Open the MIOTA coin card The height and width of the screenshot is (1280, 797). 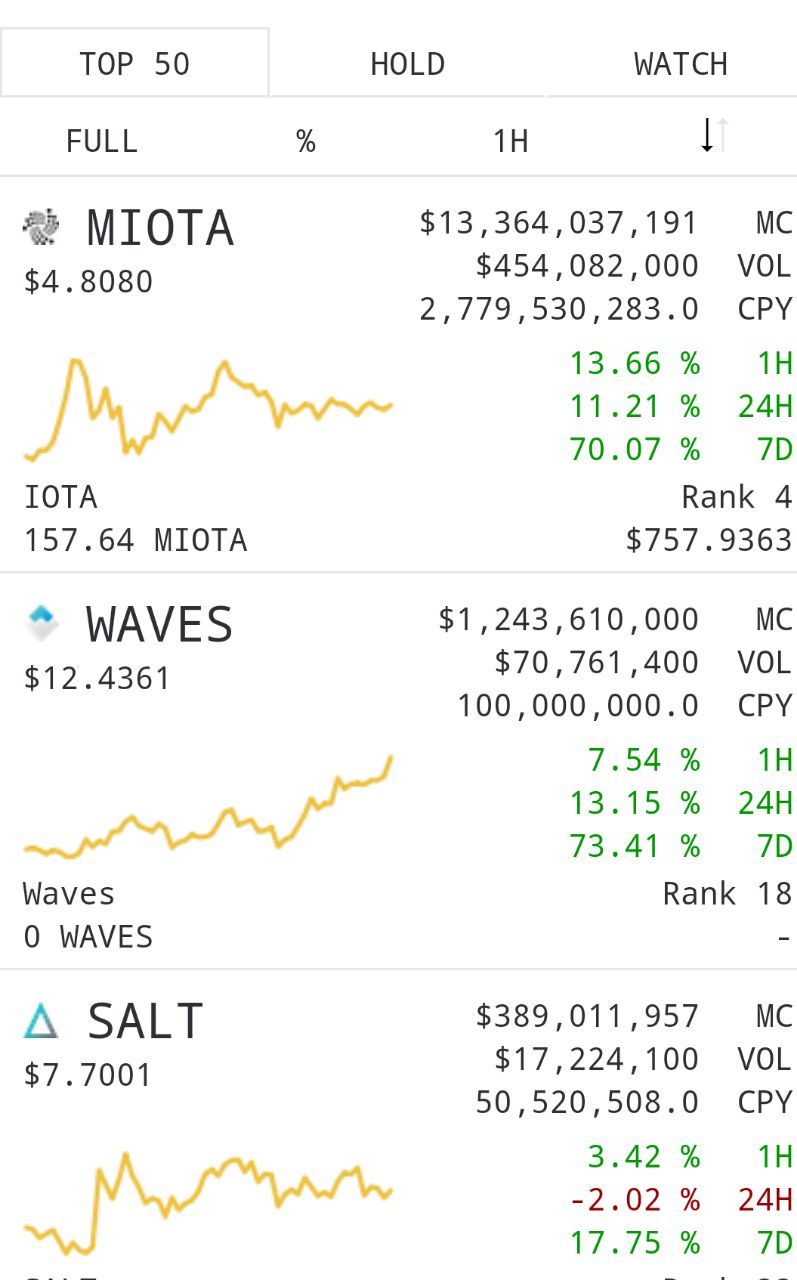tap(398, 376)
